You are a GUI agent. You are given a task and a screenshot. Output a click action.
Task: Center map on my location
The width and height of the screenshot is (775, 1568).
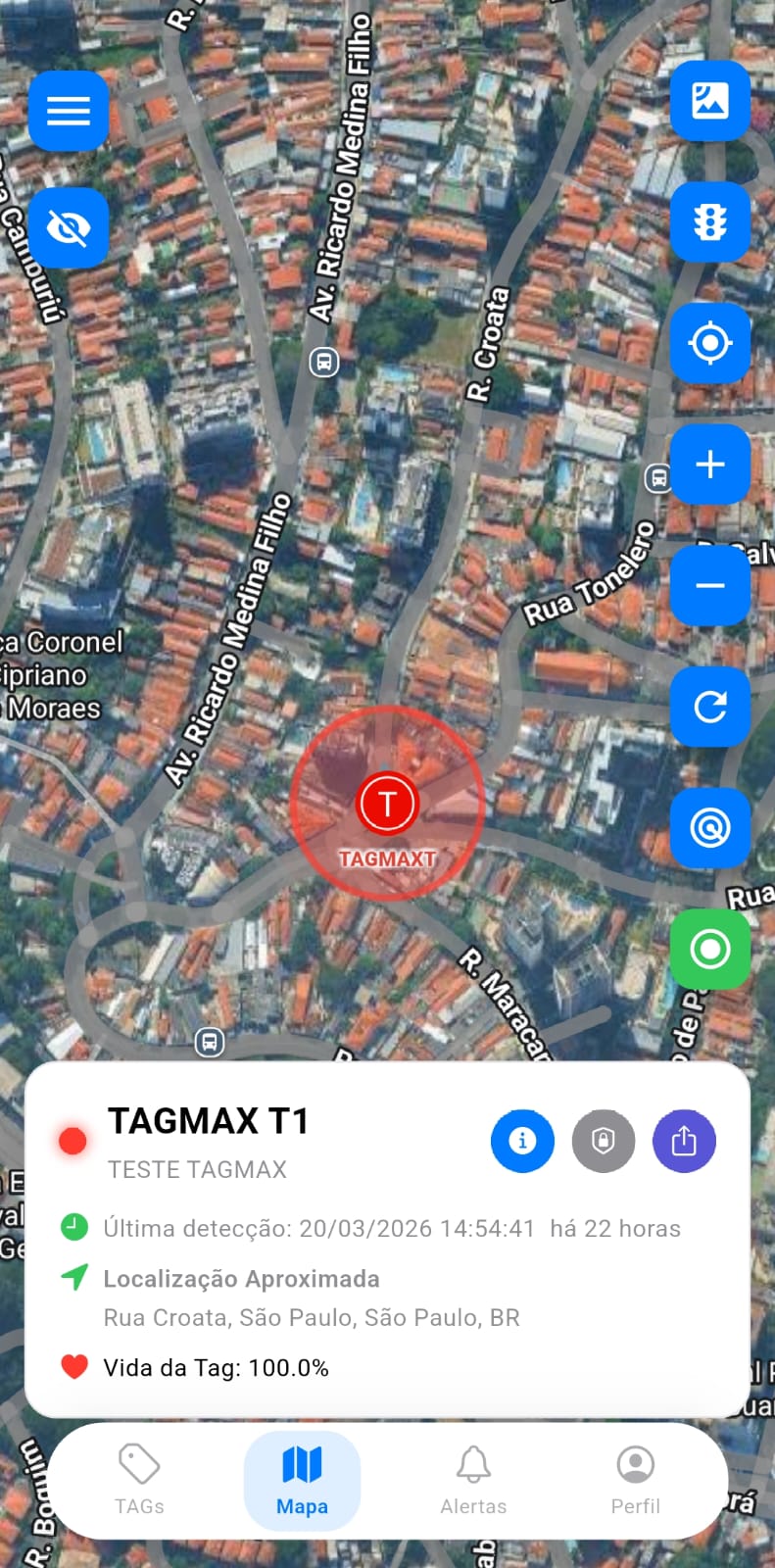709,343
